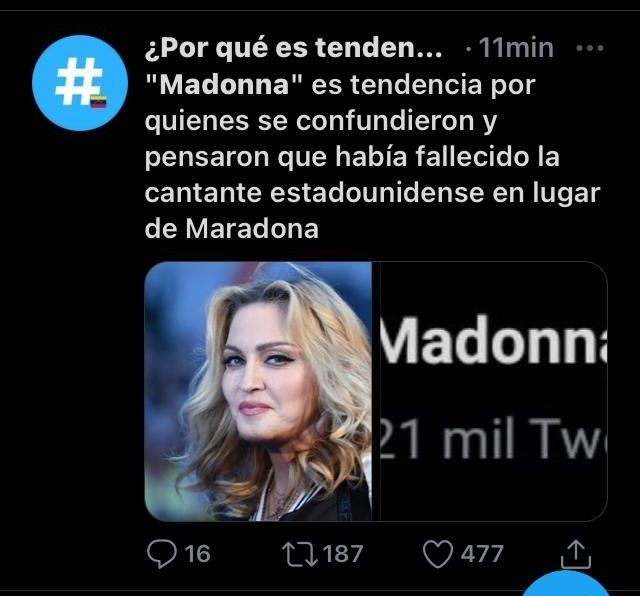Share the Madonna trend tweet
The image size is (640, 596).
(577, 553)
